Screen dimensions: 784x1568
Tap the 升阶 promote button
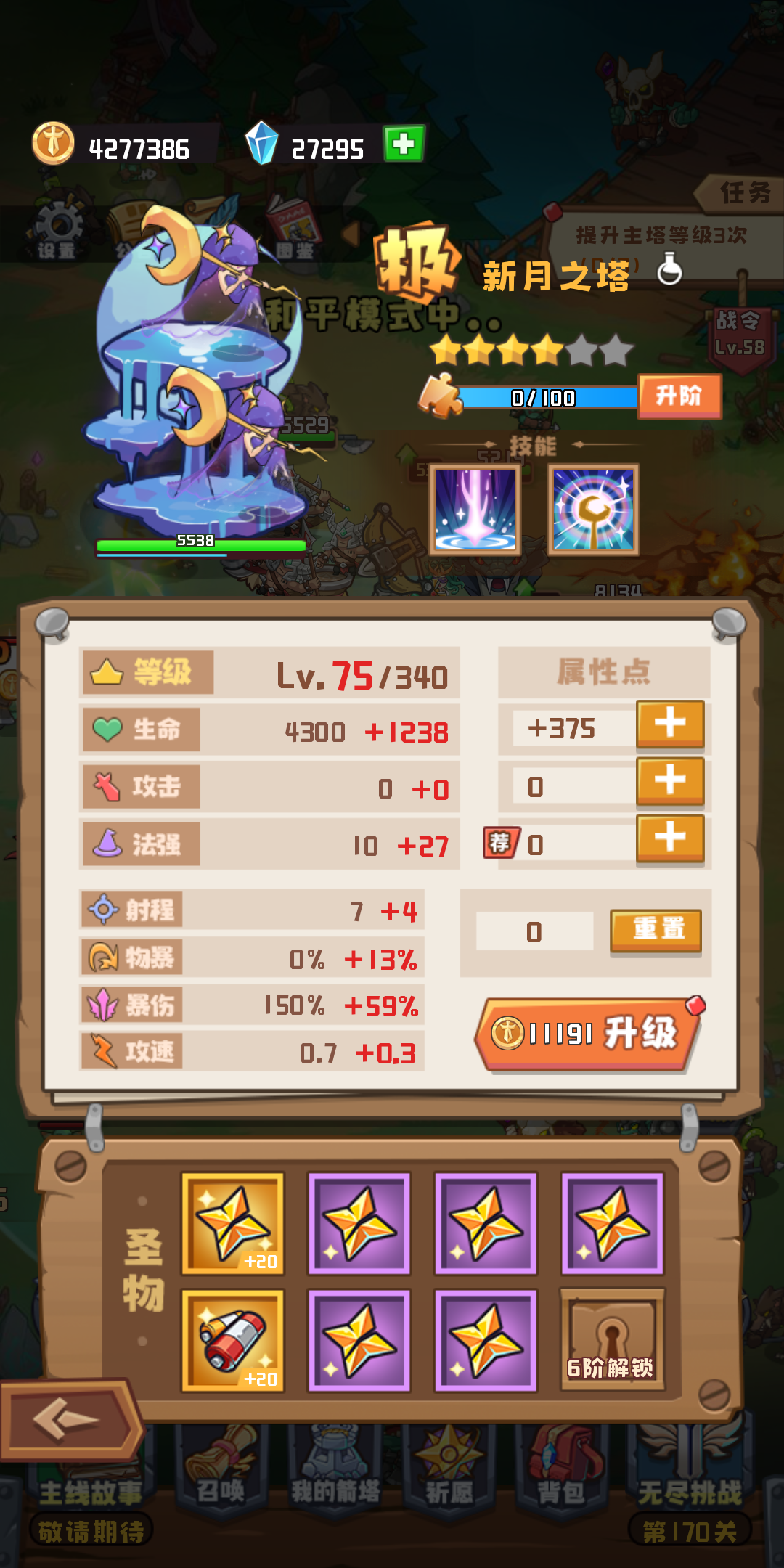pos(679,396)
